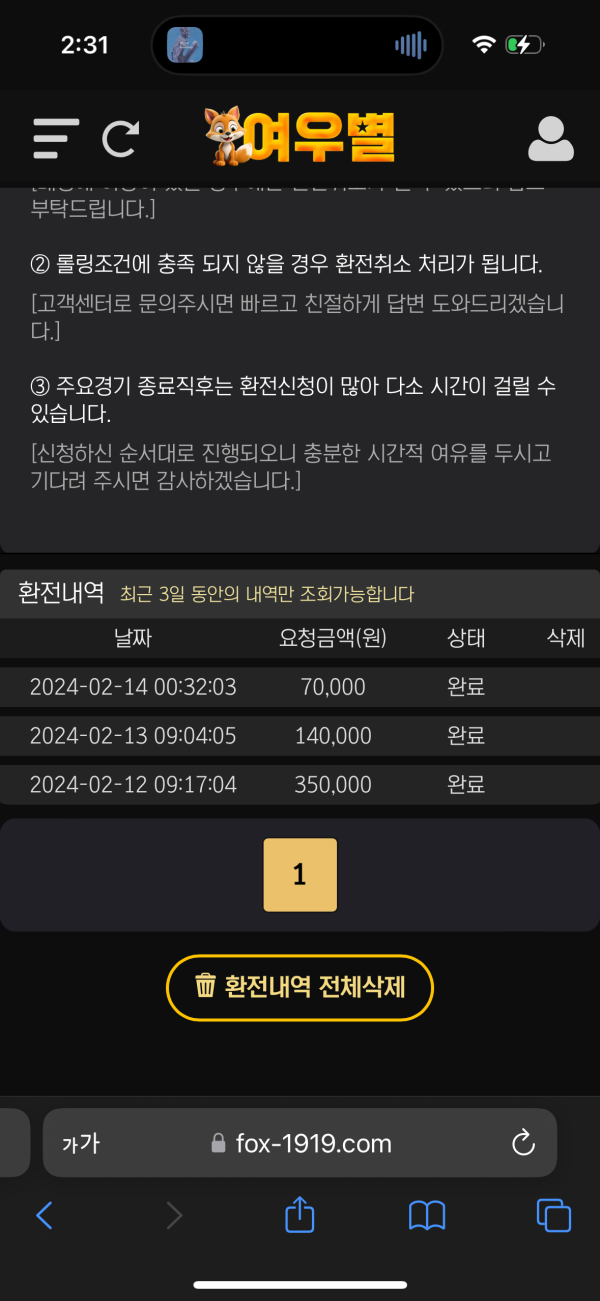Delete all withdrawal history (환전내역 전체삭제)
Image resolution: width=600 pixels, height=1301 pixels.
pos(300,988)
